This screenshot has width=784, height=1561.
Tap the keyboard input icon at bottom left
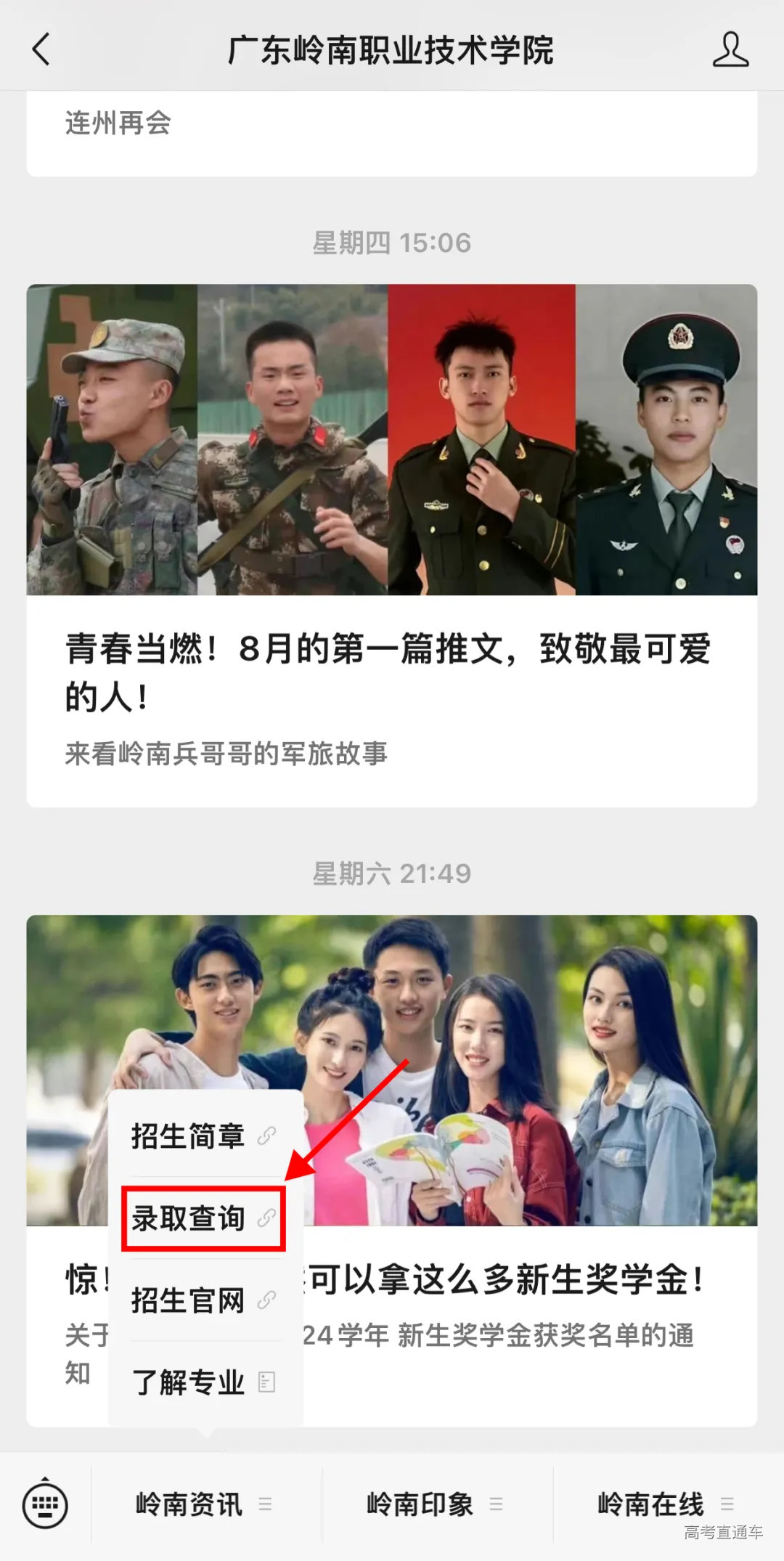(x=45, y=1504)
